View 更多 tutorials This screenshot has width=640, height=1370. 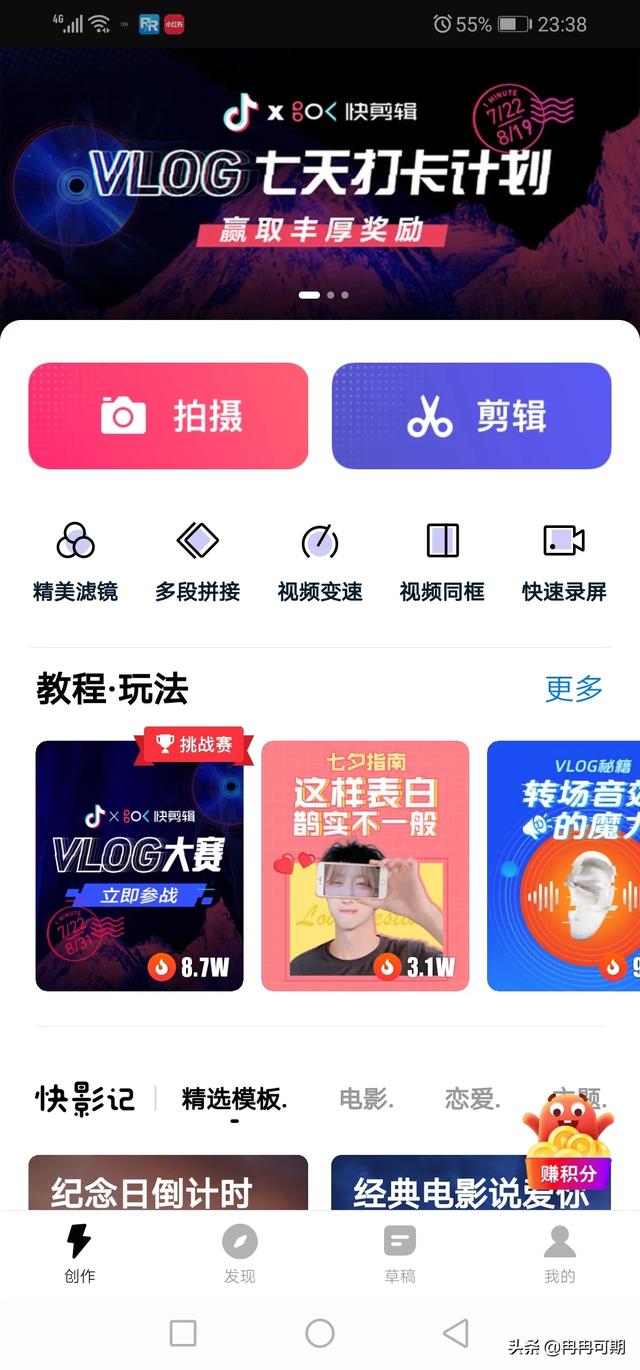point(574,689)
